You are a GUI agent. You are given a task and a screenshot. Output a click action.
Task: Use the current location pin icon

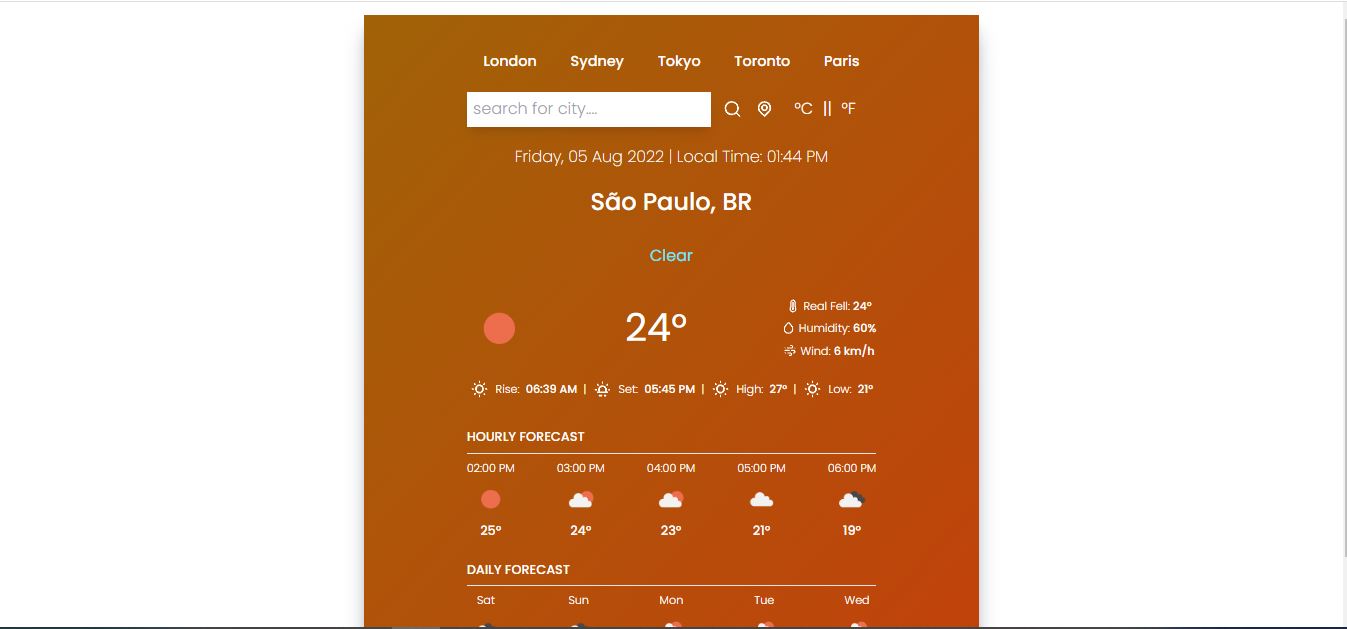click(x=764, y=109)
